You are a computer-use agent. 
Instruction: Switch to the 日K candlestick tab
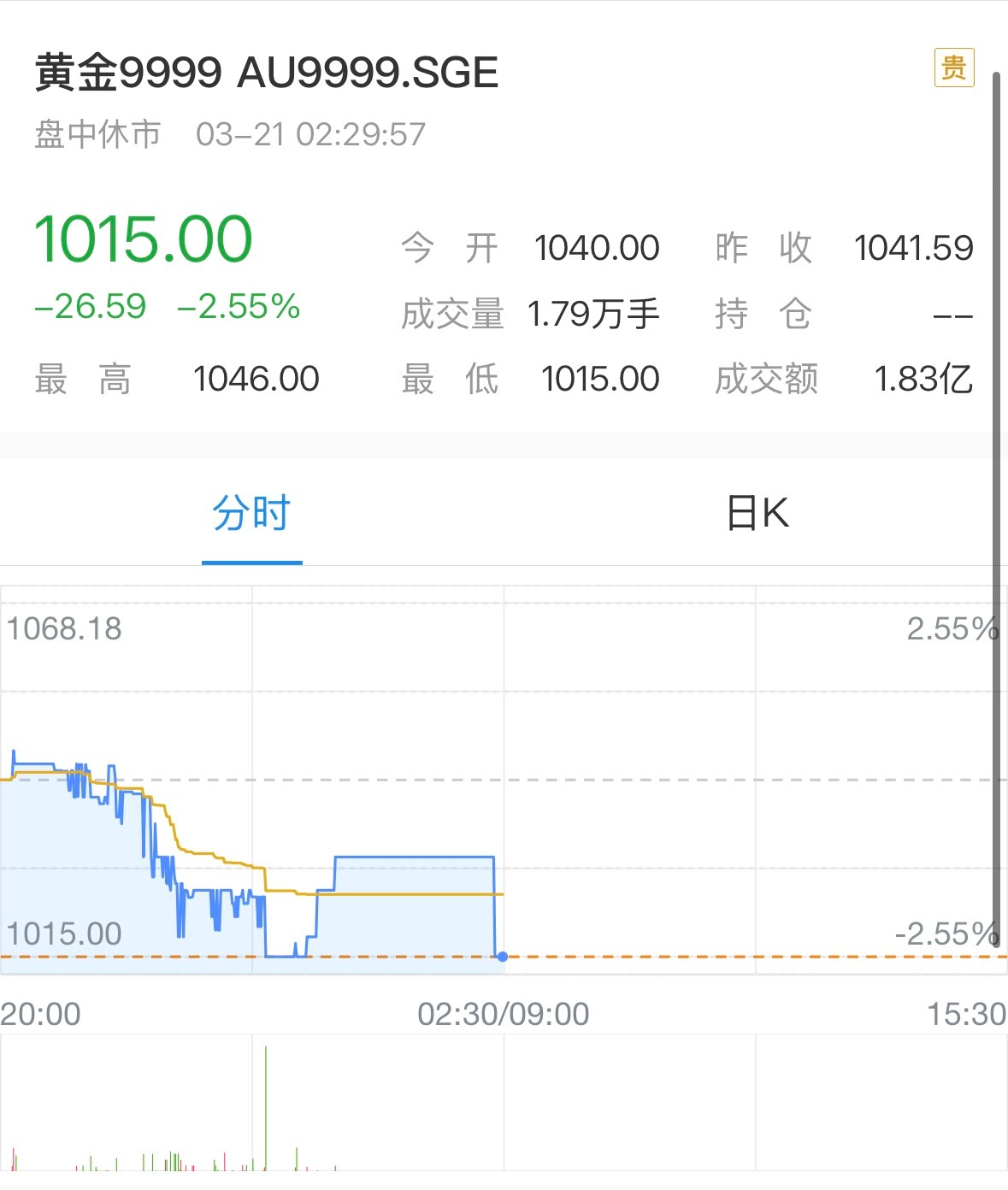click(756, 513)
